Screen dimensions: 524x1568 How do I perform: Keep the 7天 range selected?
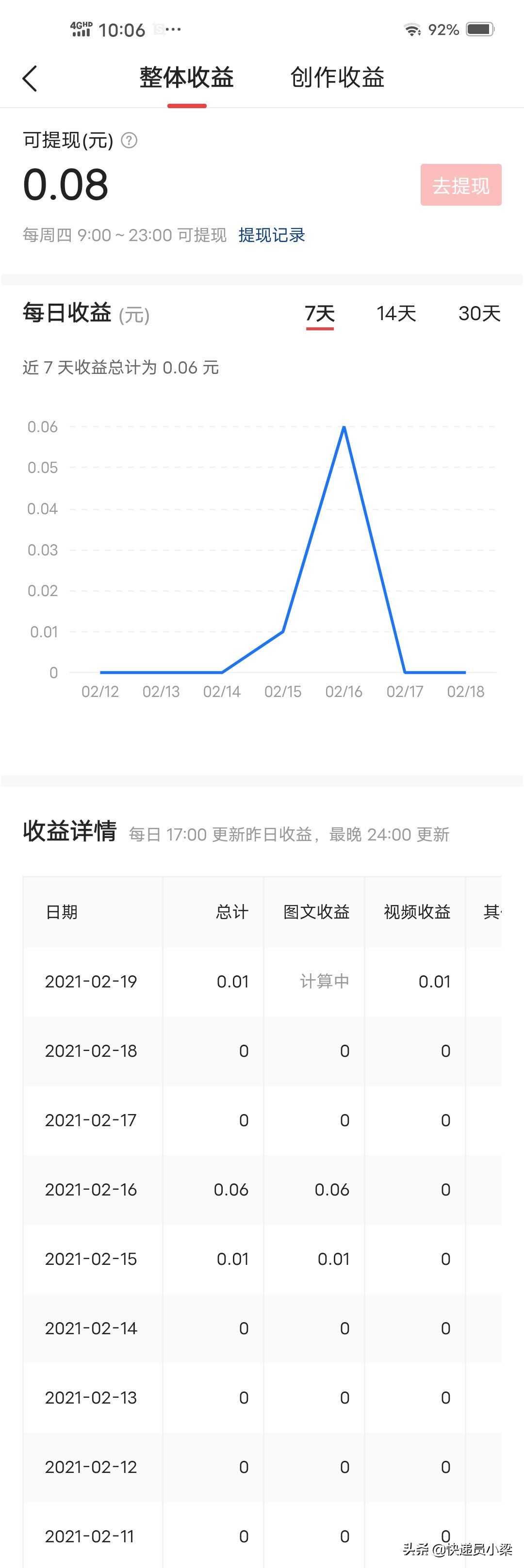[x=319, y=314]
